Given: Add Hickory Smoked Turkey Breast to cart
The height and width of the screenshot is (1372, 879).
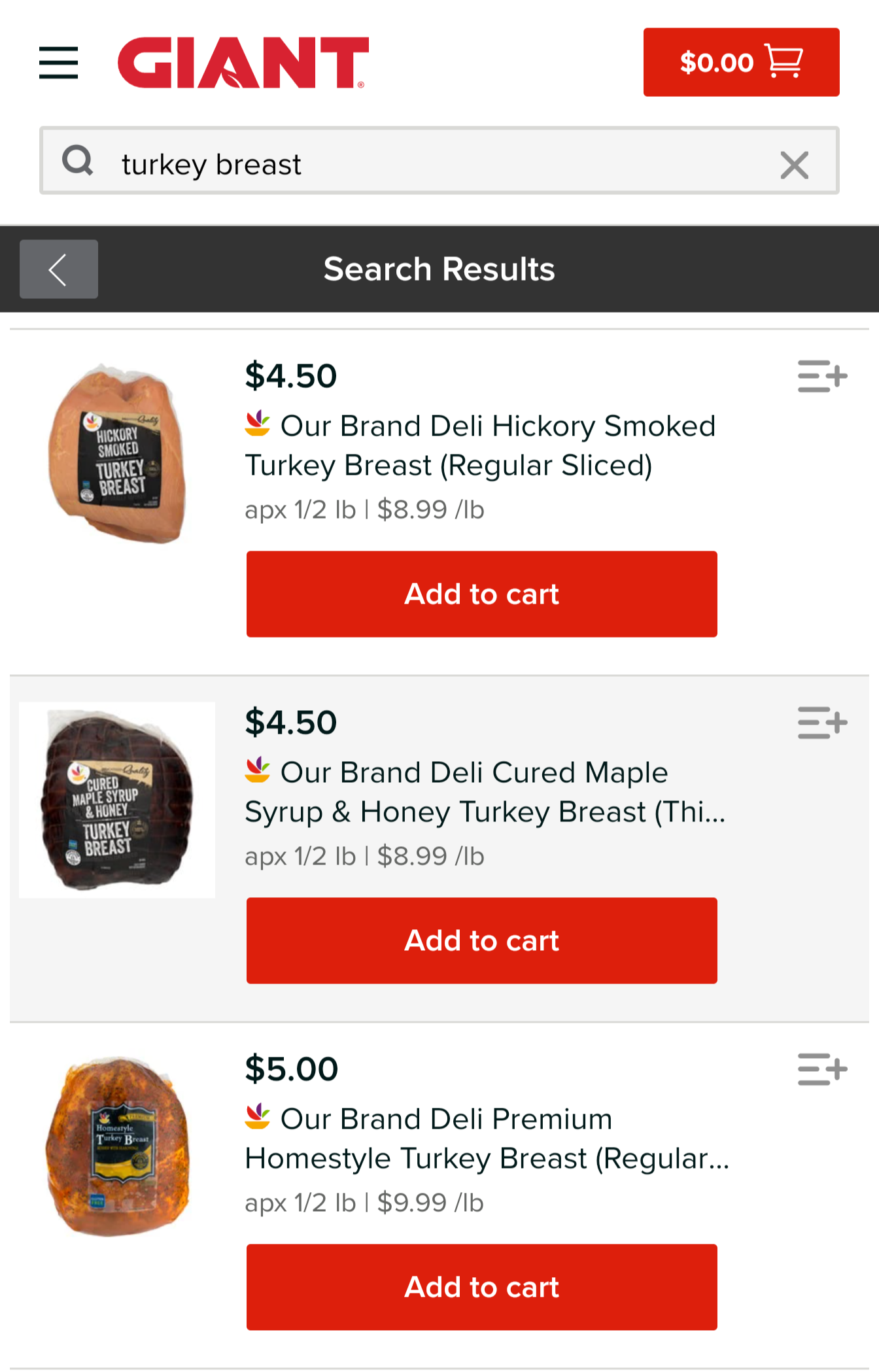Looking at the screenshot, I should click(x=481, y=594).
